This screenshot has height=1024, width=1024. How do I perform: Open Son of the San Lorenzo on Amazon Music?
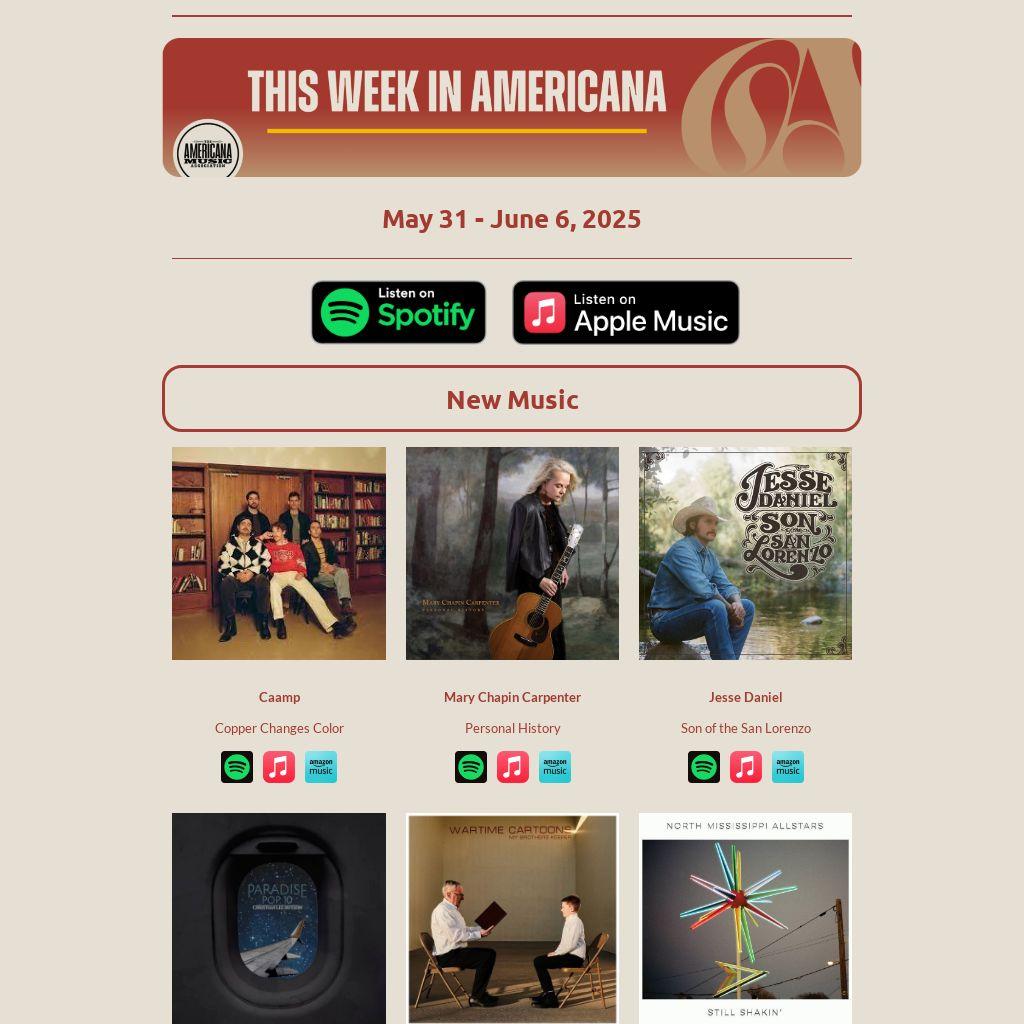pyautogui.click(x=788, y=767)
